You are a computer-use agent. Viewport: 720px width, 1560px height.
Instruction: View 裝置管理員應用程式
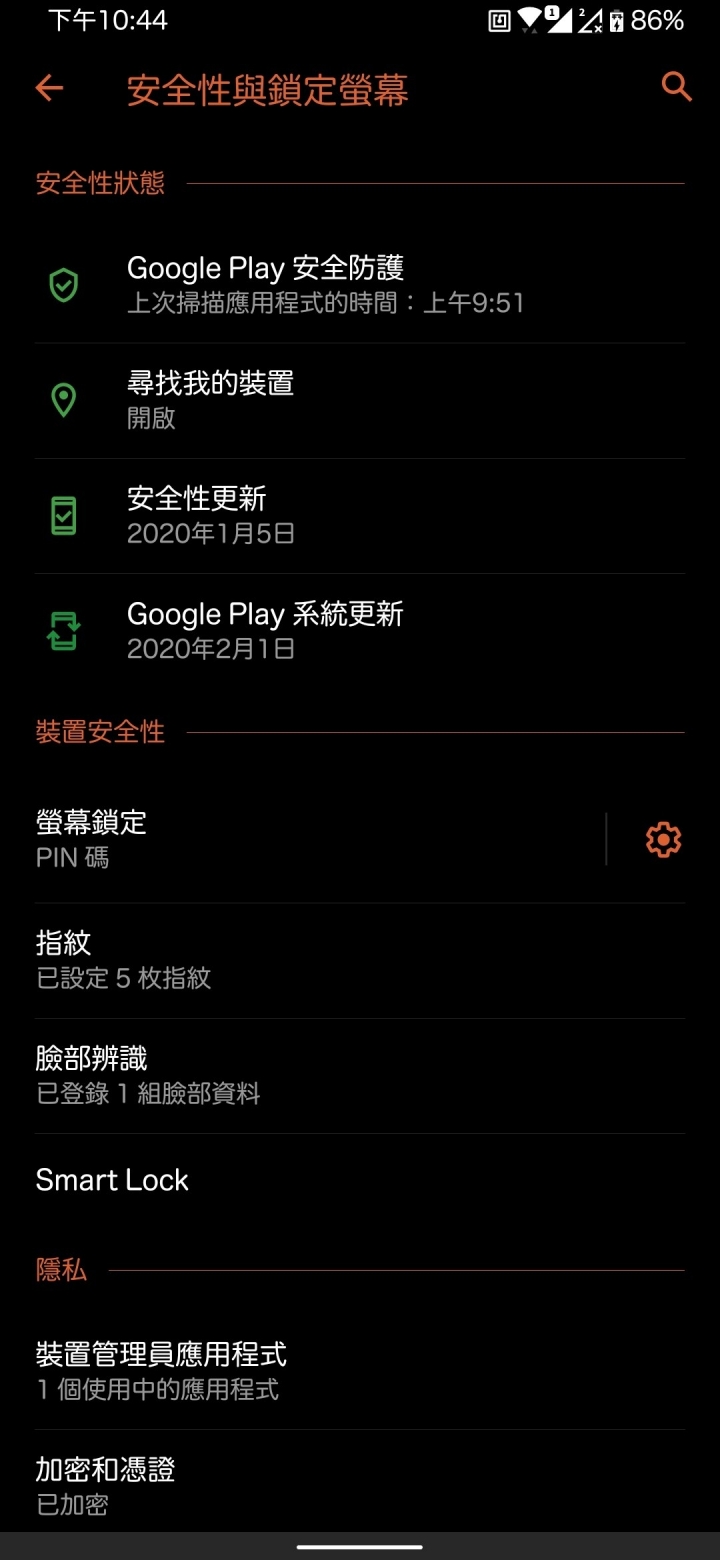pyautogui.click(x=360, y=1372)
